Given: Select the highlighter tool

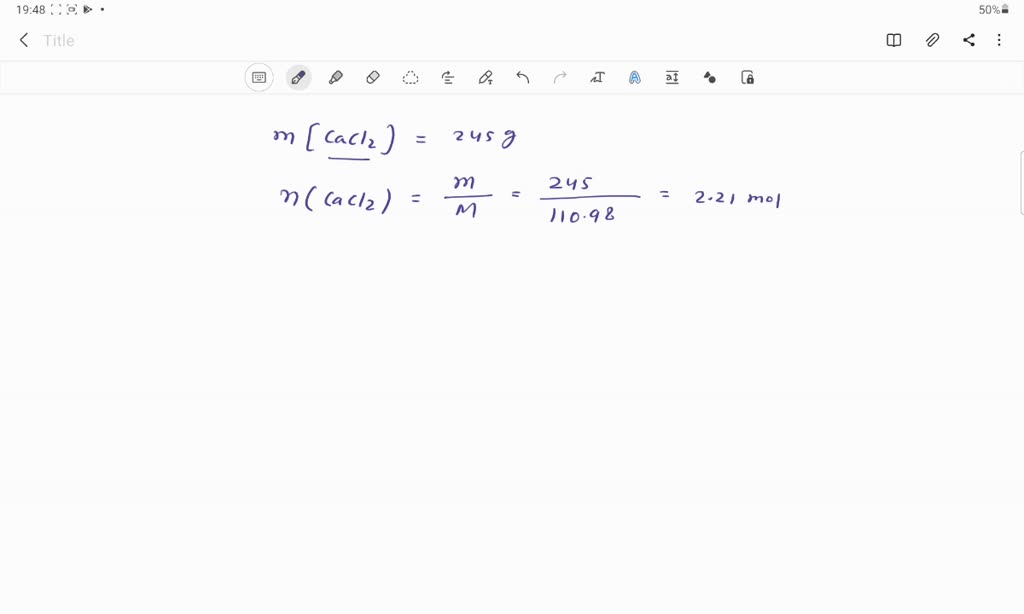Looking at the screenshot, I should [336, 77].
